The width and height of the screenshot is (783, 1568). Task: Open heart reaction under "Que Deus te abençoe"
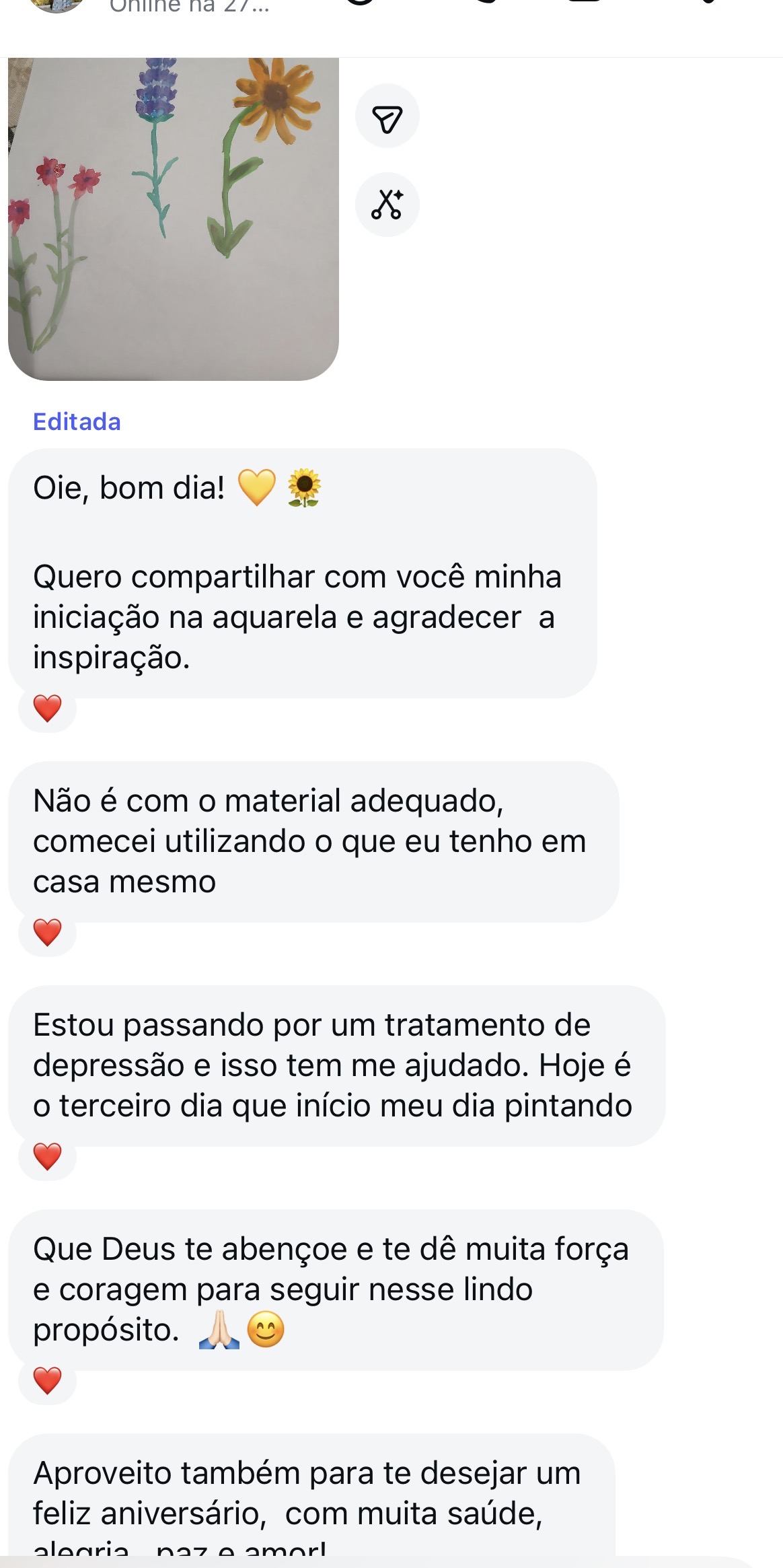coord(47,1381)
